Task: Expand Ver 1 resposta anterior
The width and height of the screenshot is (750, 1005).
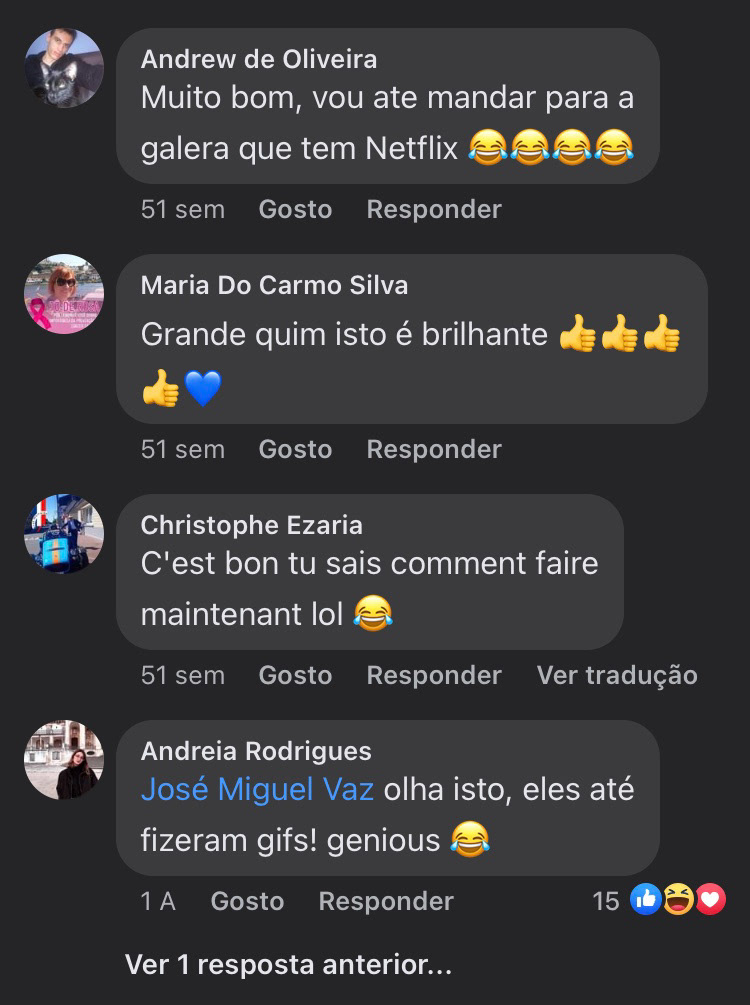Action: 288,965
